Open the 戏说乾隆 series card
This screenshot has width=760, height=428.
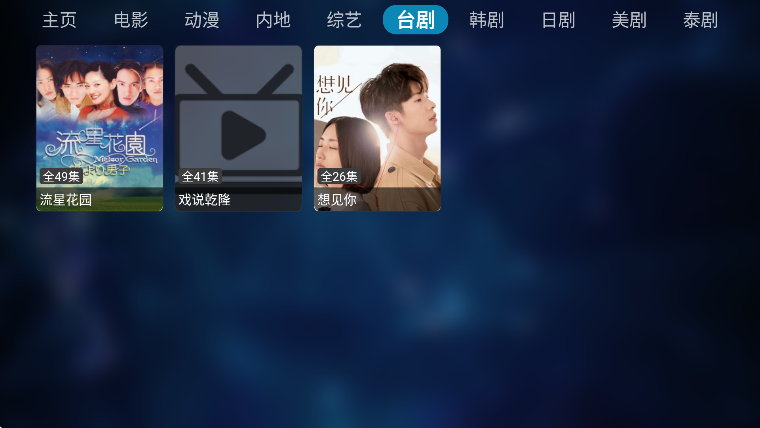[x=238, y=128]
